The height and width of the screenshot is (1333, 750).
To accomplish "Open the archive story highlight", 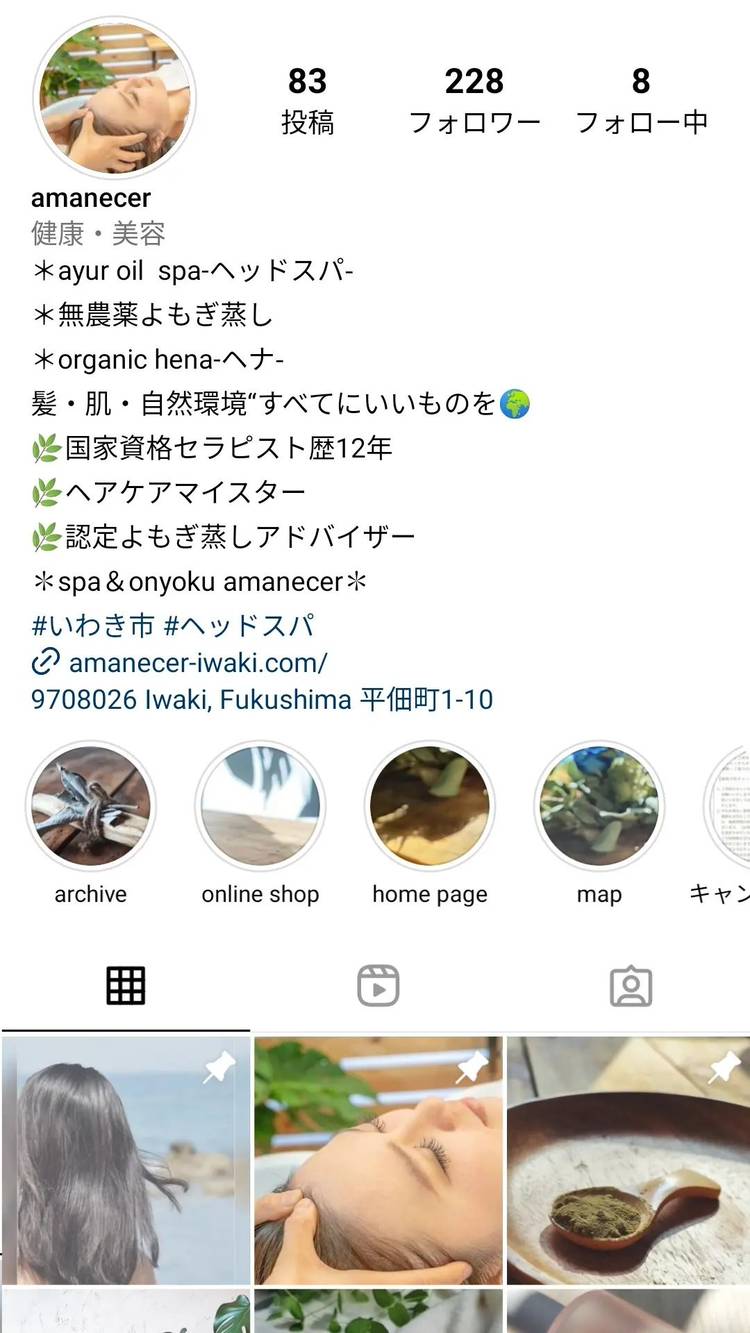I will tap(90, 806).
